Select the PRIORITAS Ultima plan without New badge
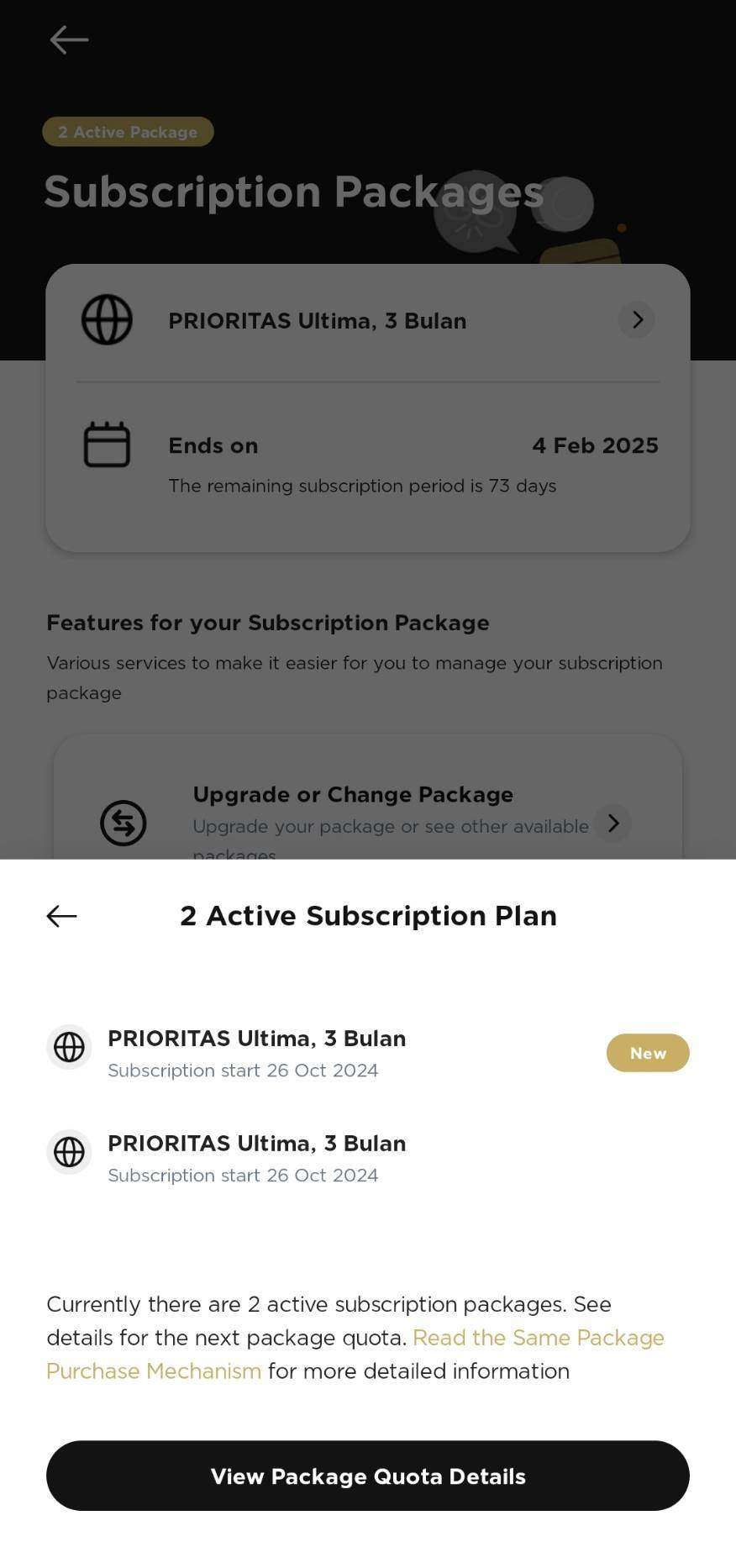The height and width of the screenshot is (1568, 736). 256,1158
